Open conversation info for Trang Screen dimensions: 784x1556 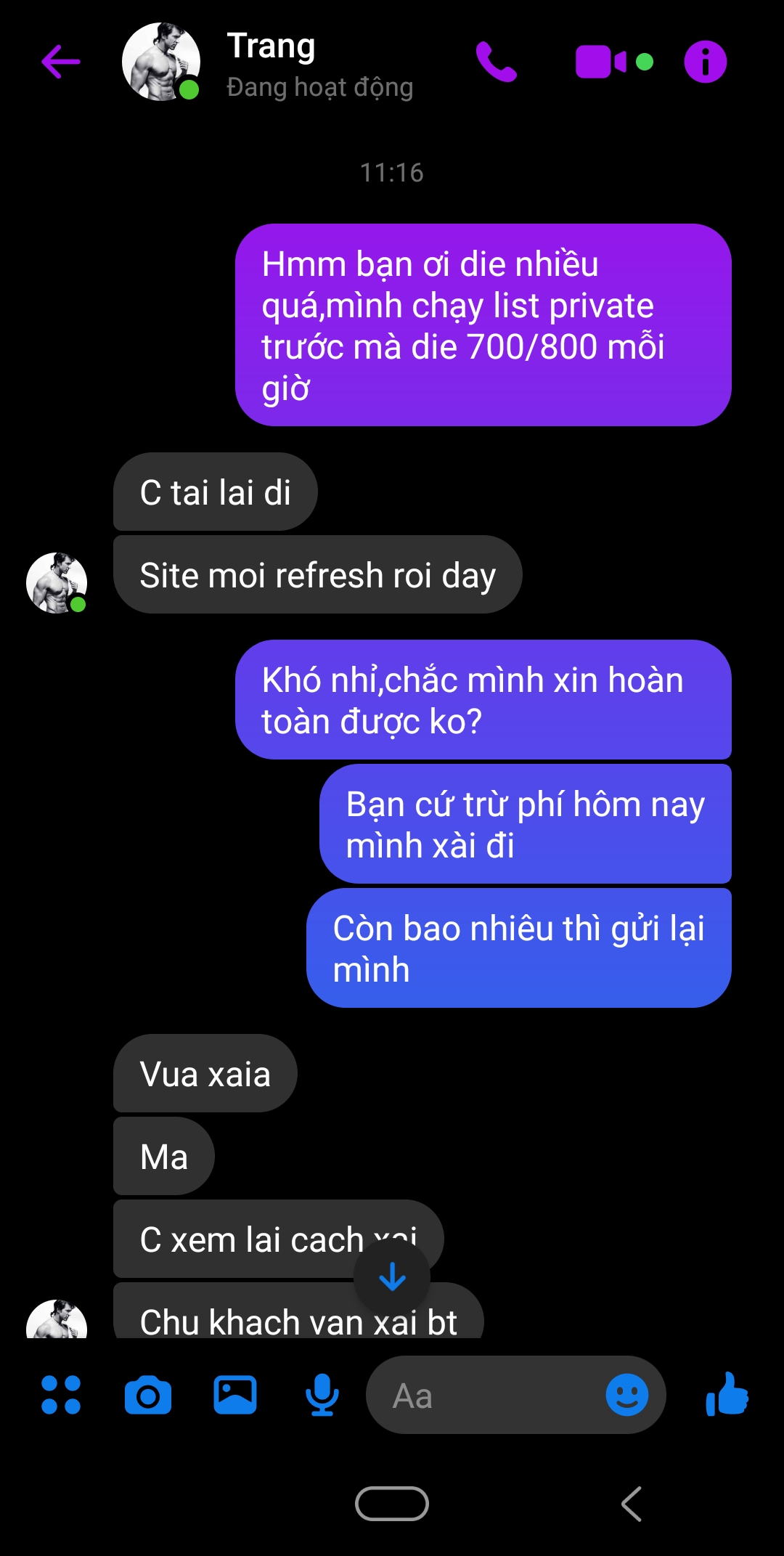pos(705,62)
